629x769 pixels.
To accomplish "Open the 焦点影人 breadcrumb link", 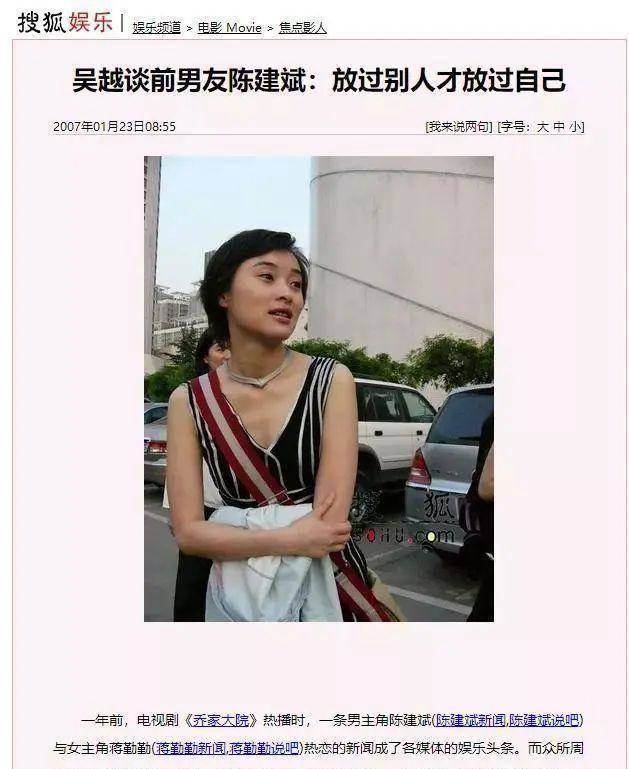I will point(302,28).
